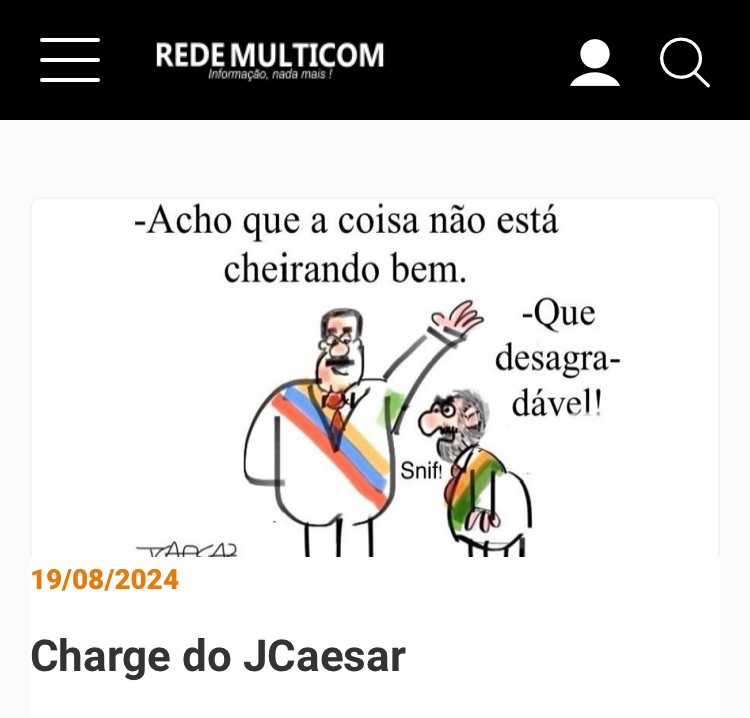
Task: Go to Rede Multicom home via logo
Action: point(269,58)
